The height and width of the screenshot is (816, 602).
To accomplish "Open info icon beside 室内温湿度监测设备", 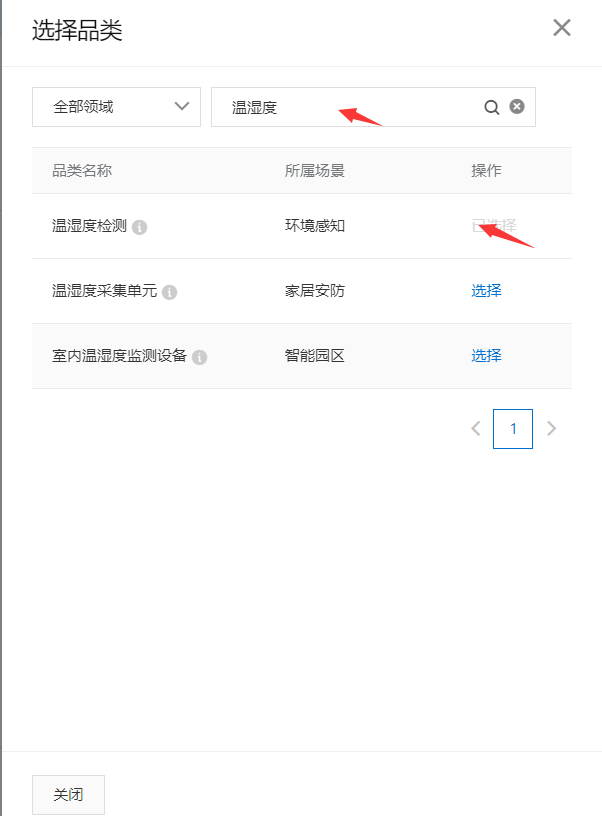I will point(200,358).
